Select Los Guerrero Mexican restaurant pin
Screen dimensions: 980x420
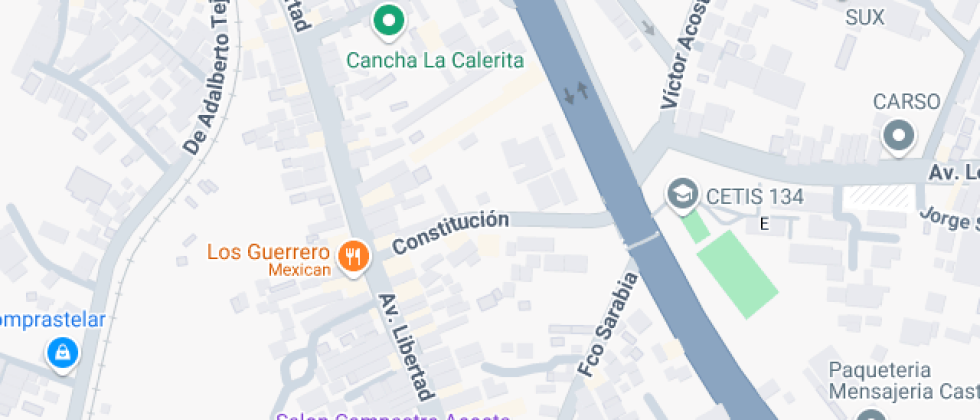(x=353, y=257)
